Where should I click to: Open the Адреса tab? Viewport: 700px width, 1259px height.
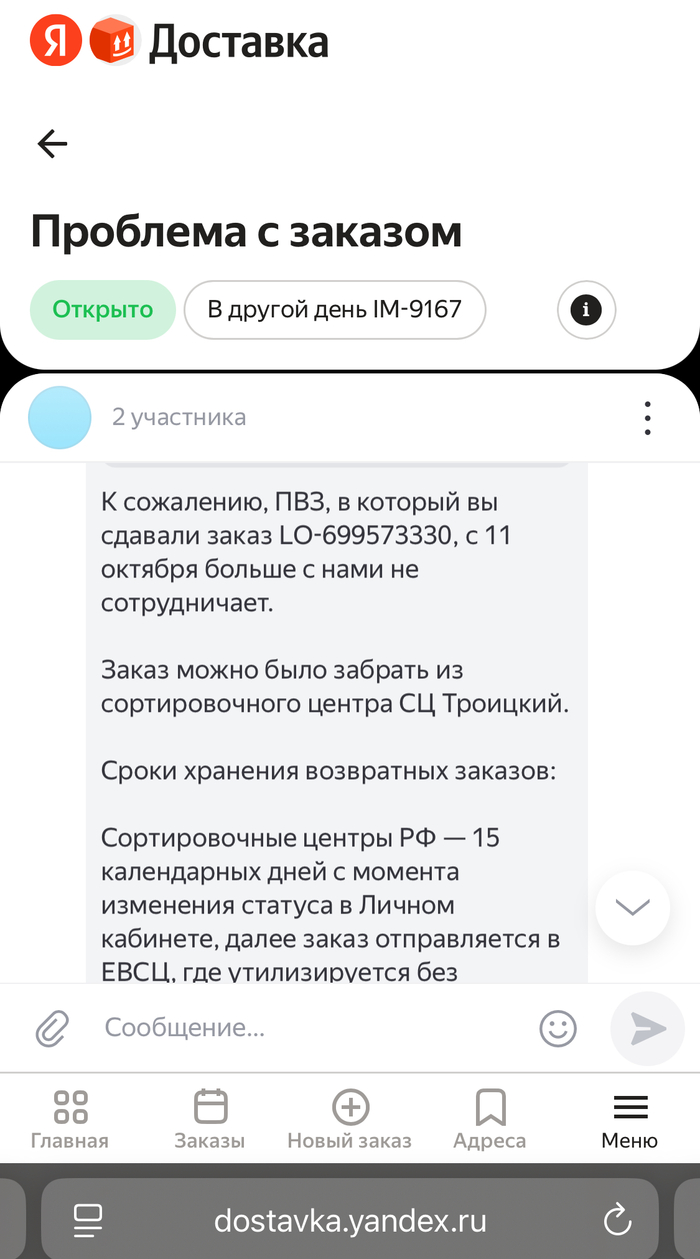click(490, 1119)
